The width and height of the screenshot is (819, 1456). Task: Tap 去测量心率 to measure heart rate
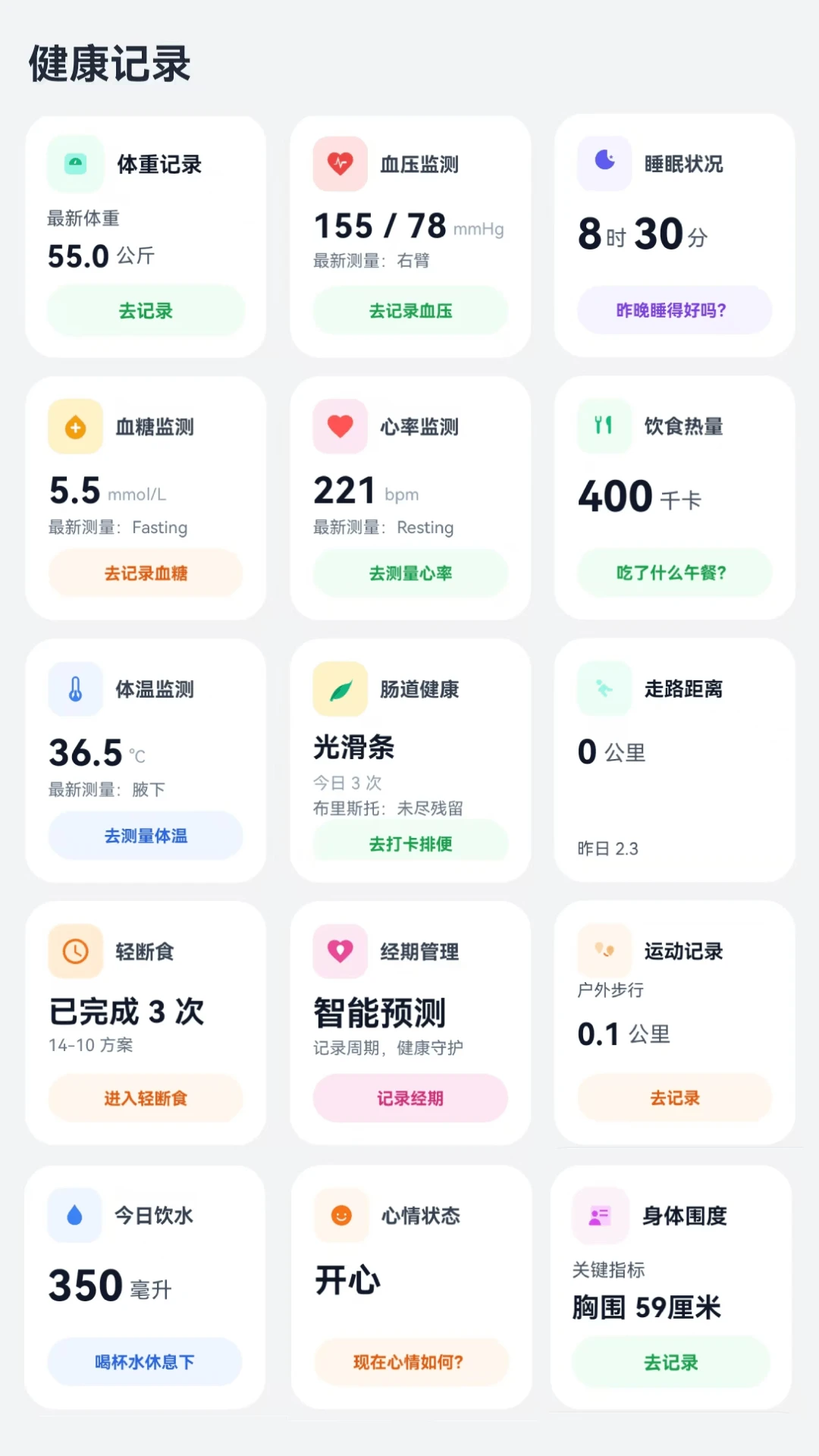click(410, 573)
